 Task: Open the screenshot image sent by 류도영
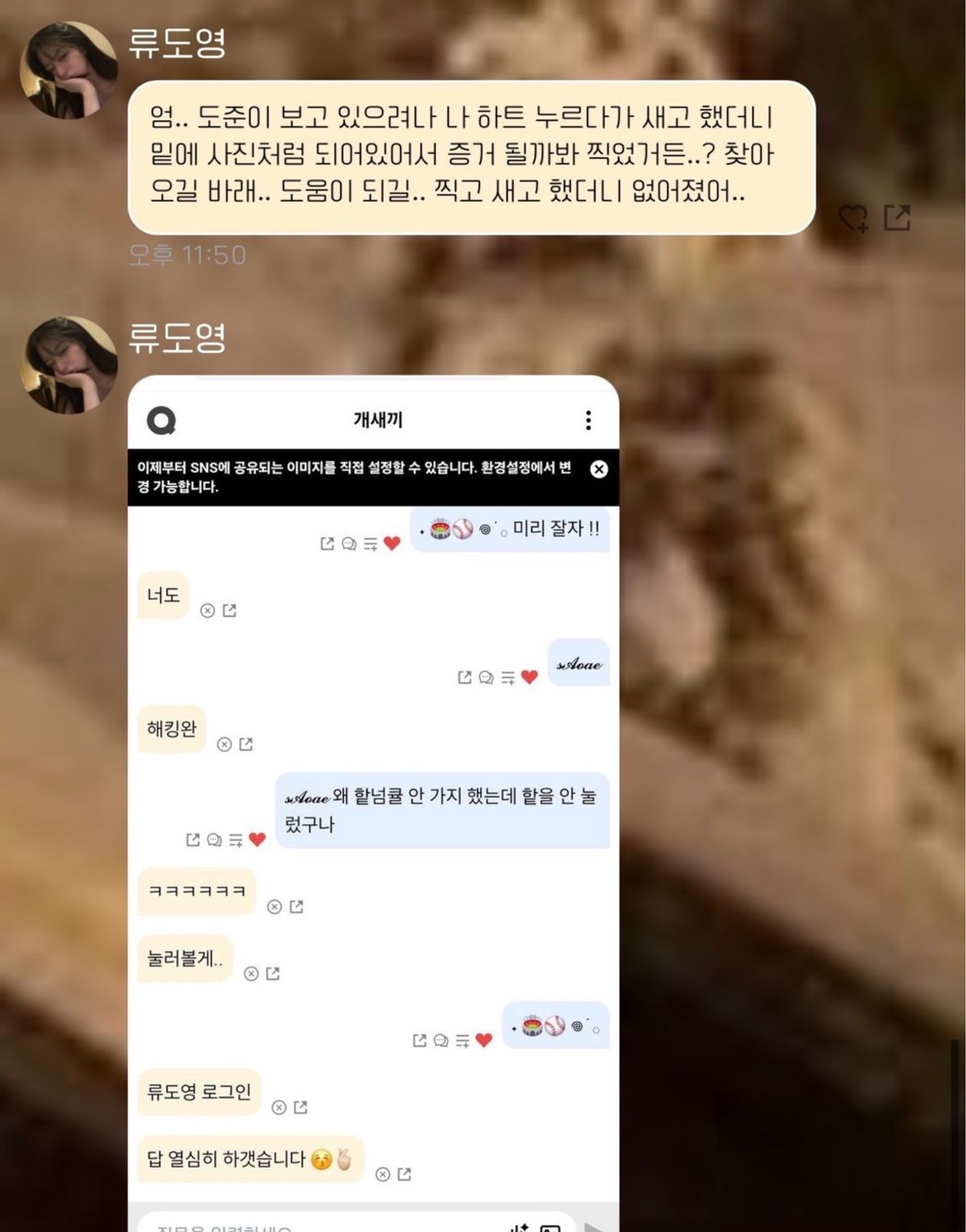(x=374, y=805)
